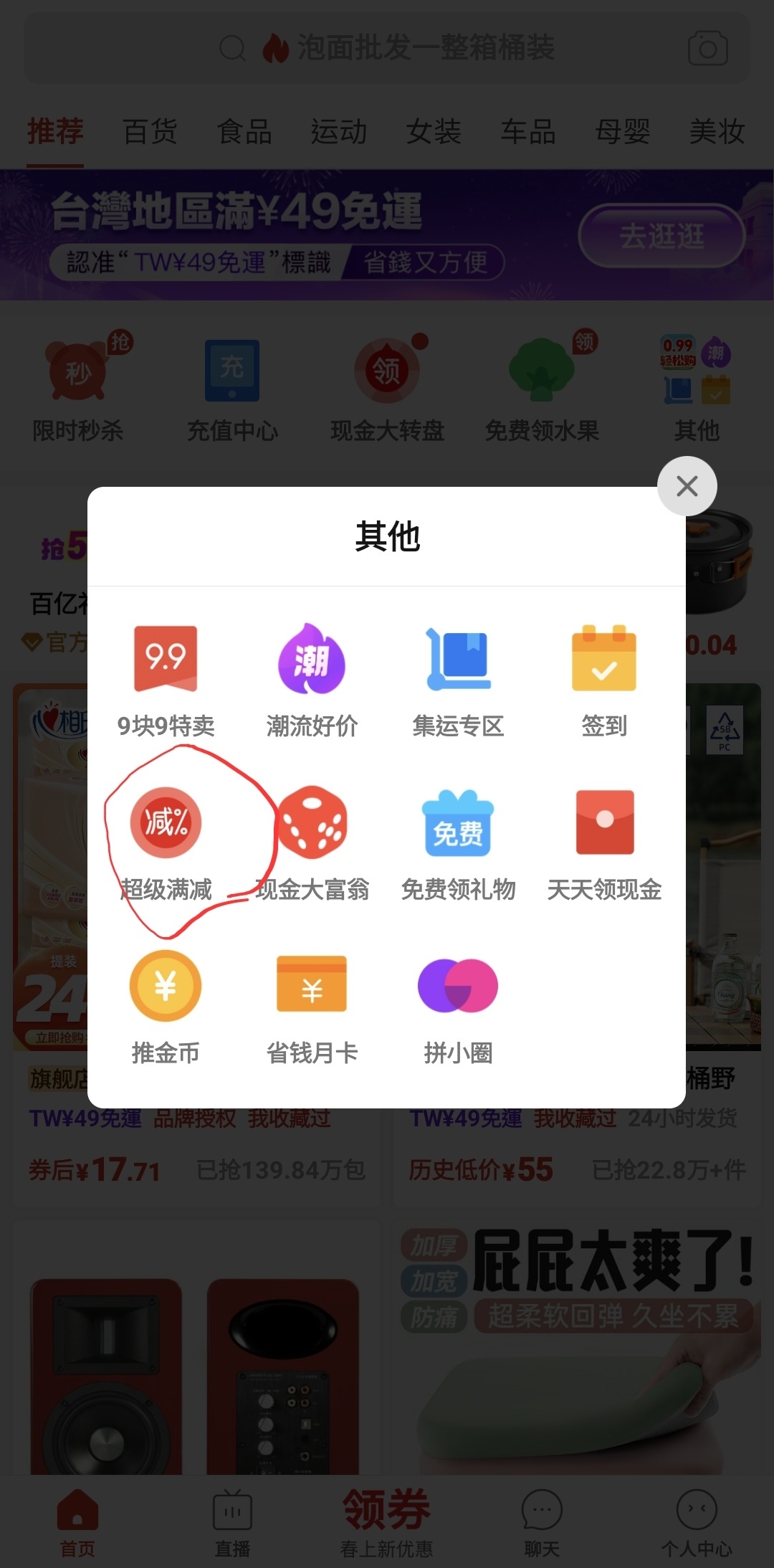Open 拼小圈 social feed
The height and width of the screenshot is (1568, 774).
[x=458, y=987]
